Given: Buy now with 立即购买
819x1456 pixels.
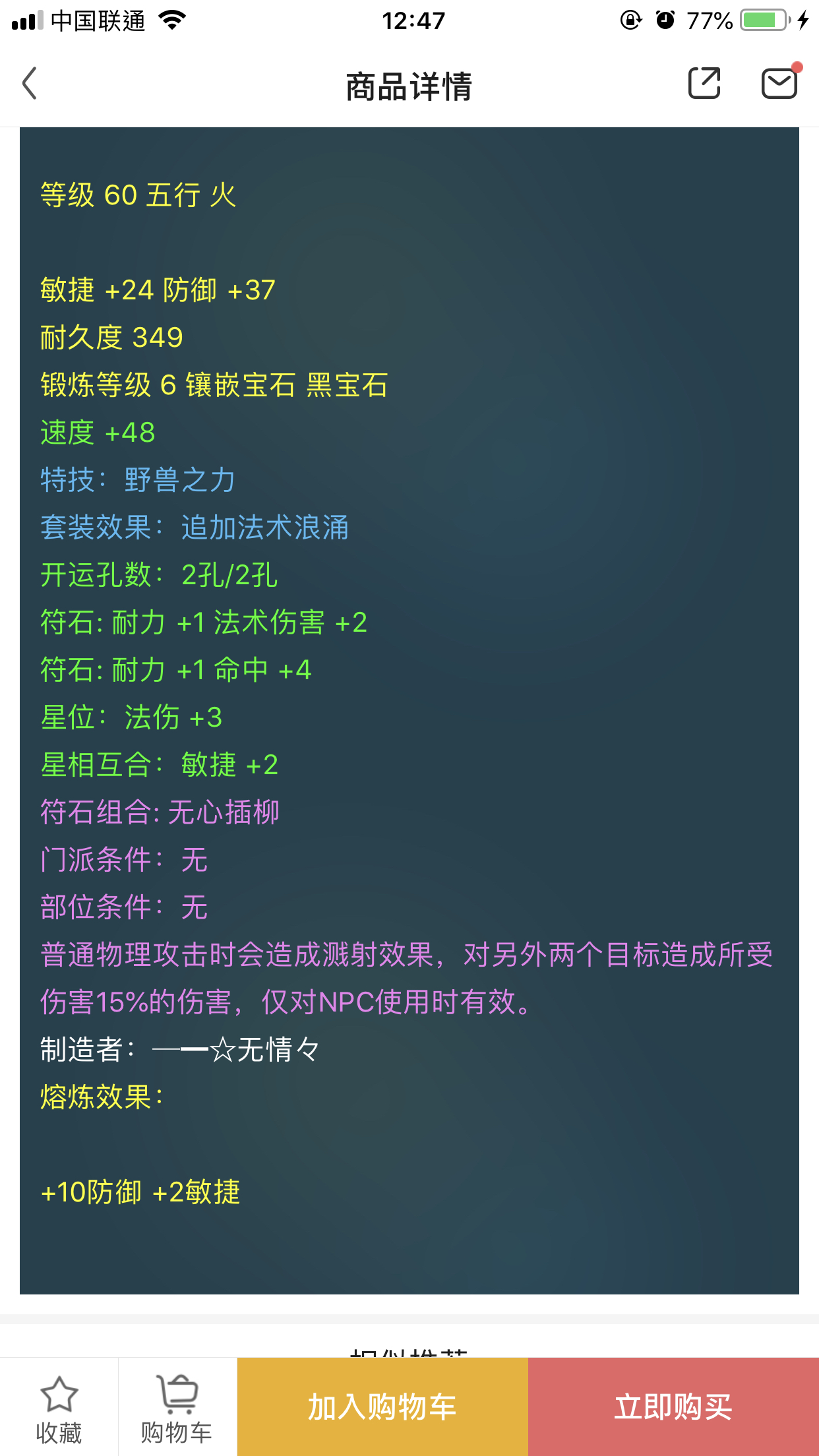Looking at the screenshot, I should click(x=673, y=1407).
